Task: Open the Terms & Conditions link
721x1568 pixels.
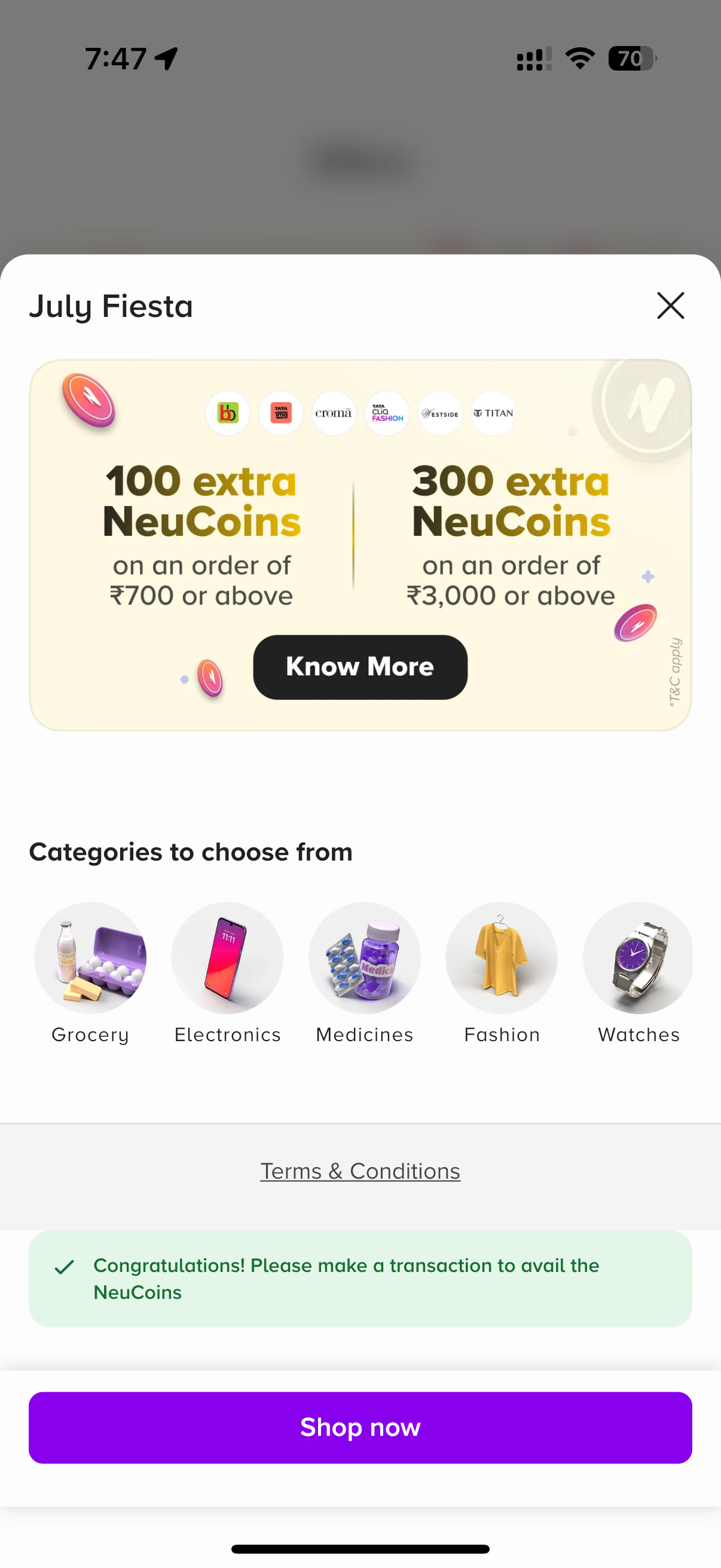Action: (360, 1171)
